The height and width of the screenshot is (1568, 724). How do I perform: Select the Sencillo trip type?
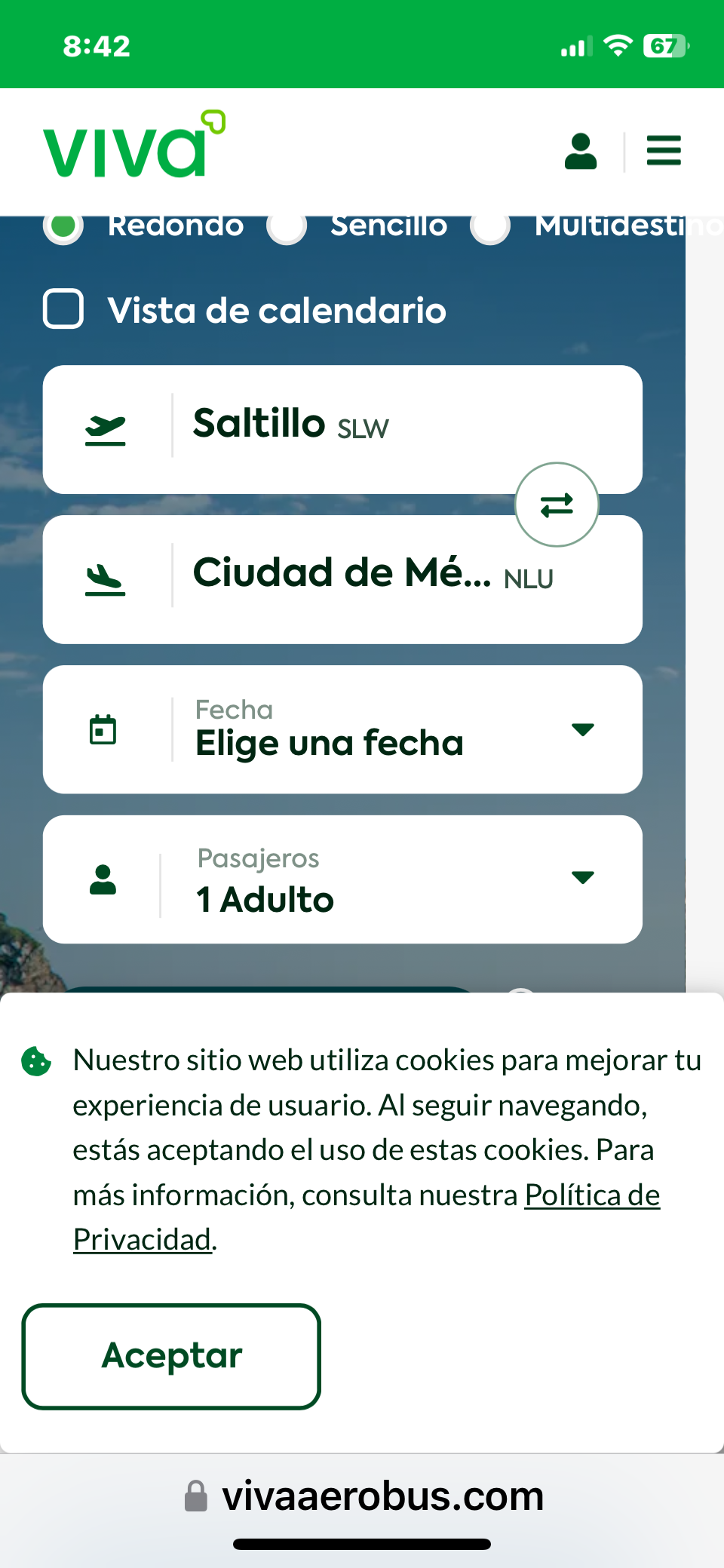tap(287, 226)
